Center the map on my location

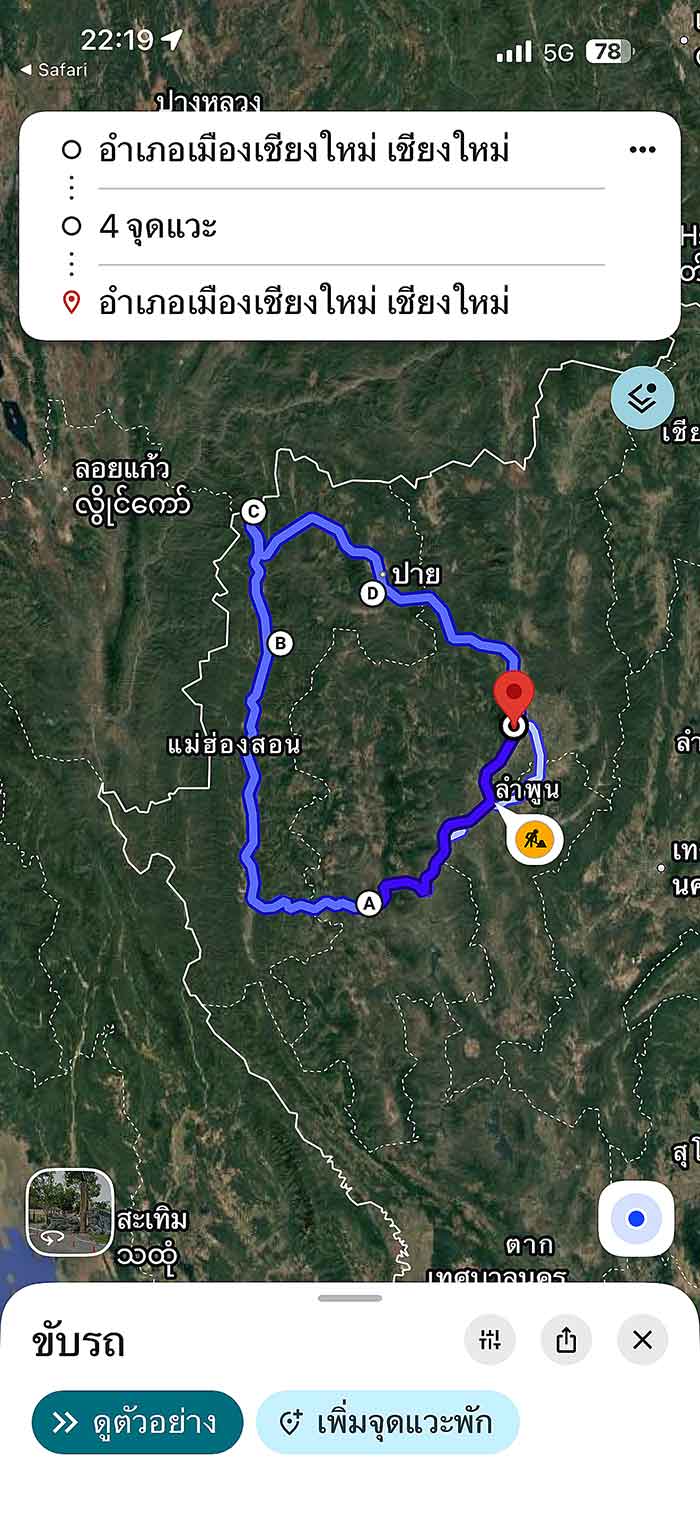pos(636,1219)
